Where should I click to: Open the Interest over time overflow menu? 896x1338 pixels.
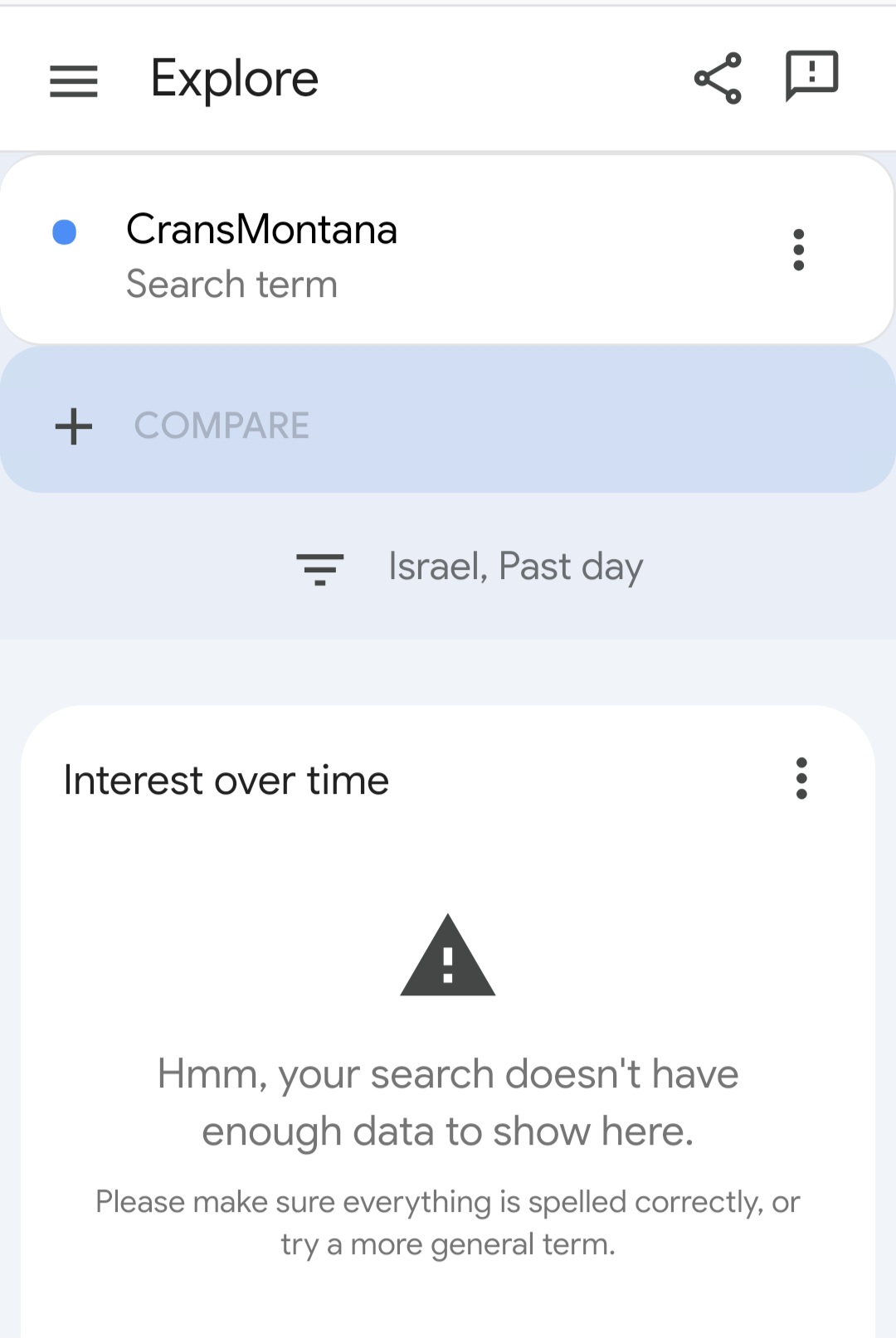click(801, 778)
